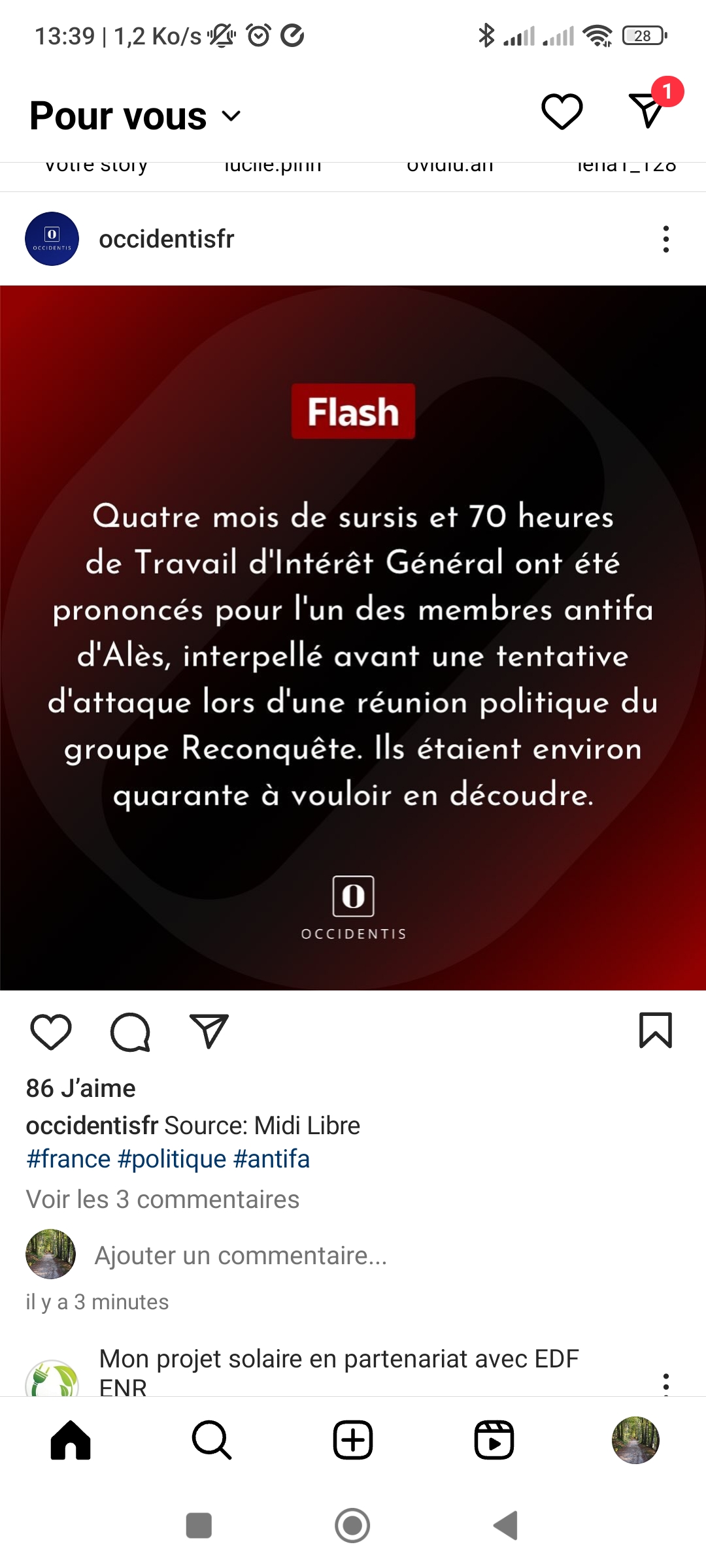
Task: Open the #france hashtag
Action: tap(68, 1159)
